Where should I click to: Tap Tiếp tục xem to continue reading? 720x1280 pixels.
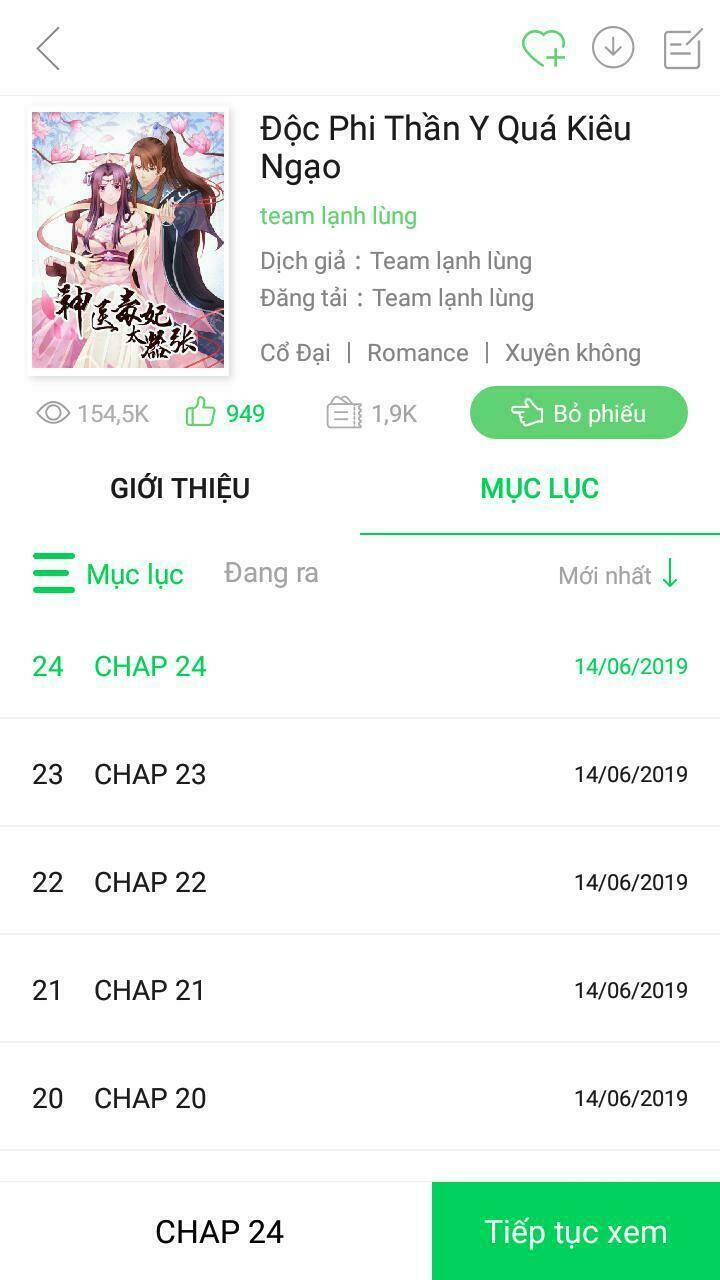(575, 1232)
